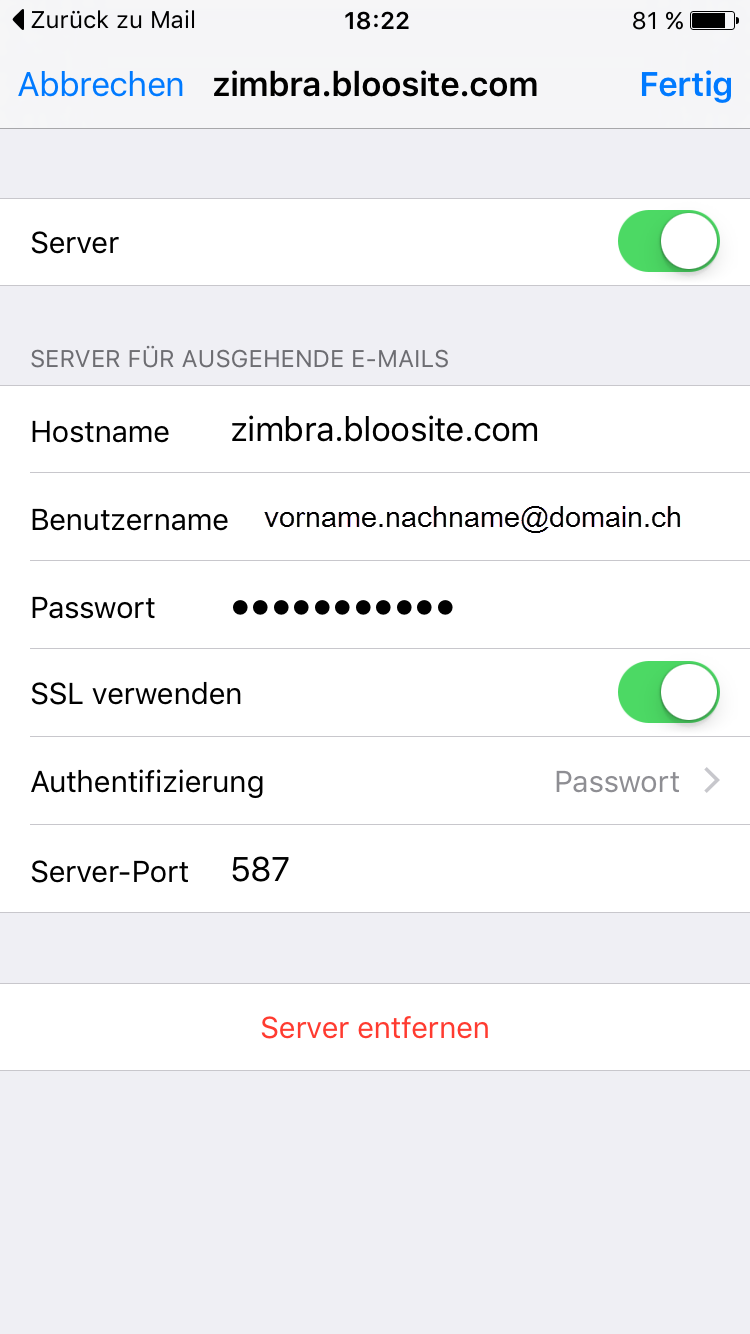
Task: Tap Abbrechen to cancel changes
Action: coord(101,85)
